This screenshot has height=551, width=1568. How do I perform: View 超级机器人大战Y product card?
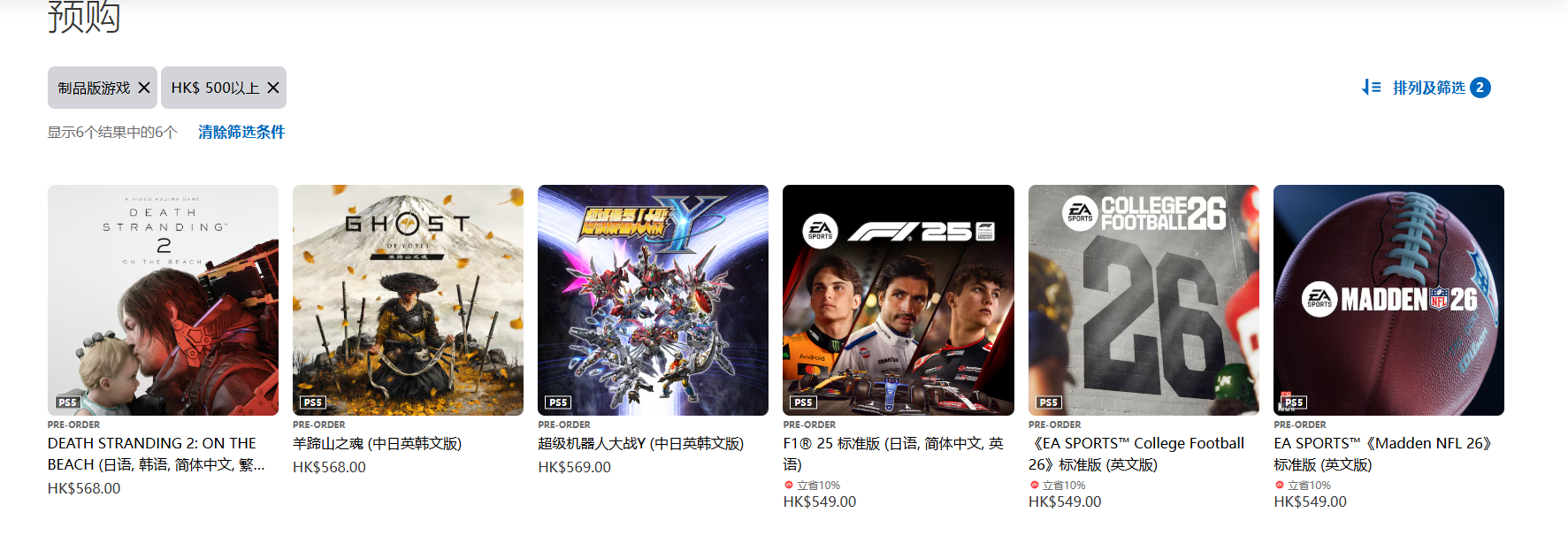coord(653,301)
